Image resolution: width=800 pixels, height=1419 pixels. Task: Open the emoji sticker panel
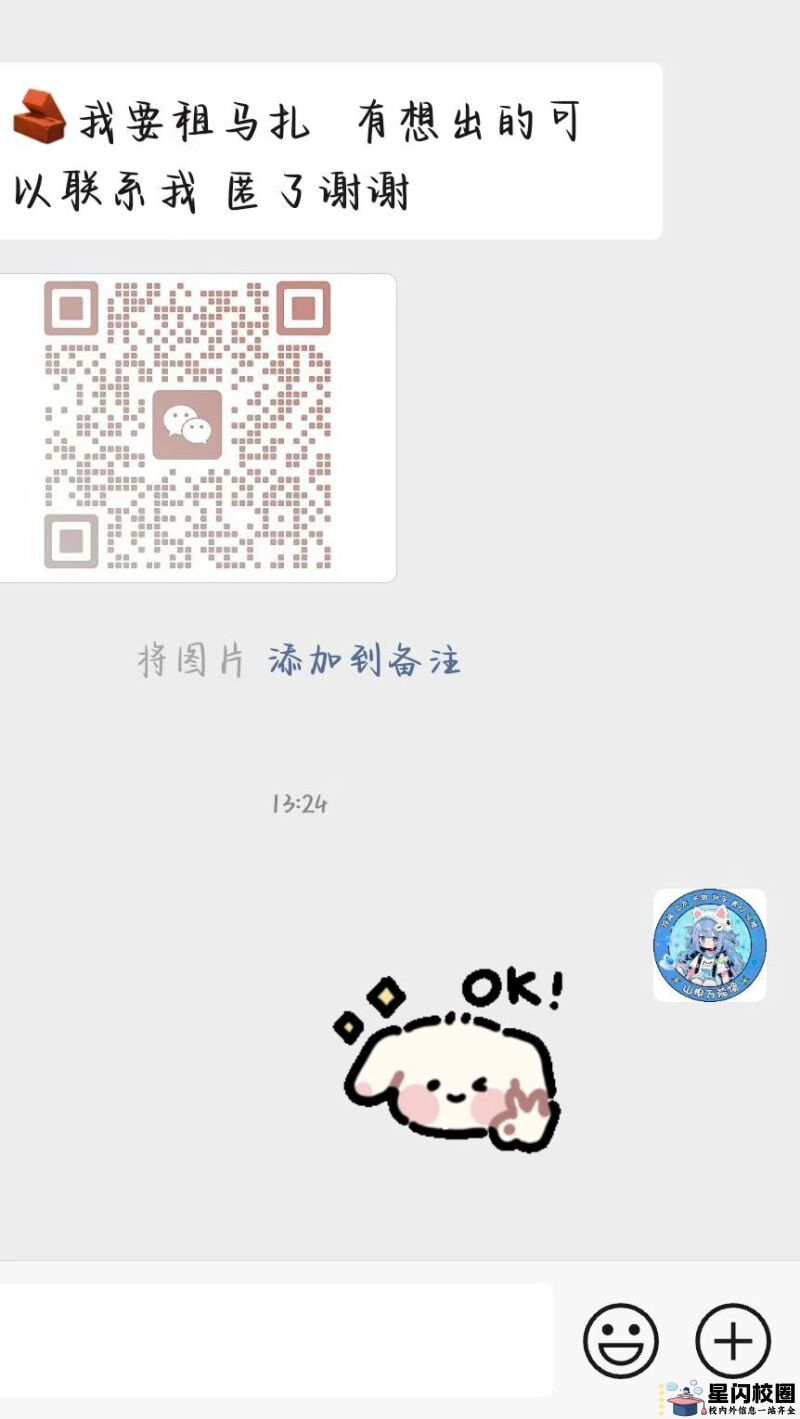[x=620, y=1340]
